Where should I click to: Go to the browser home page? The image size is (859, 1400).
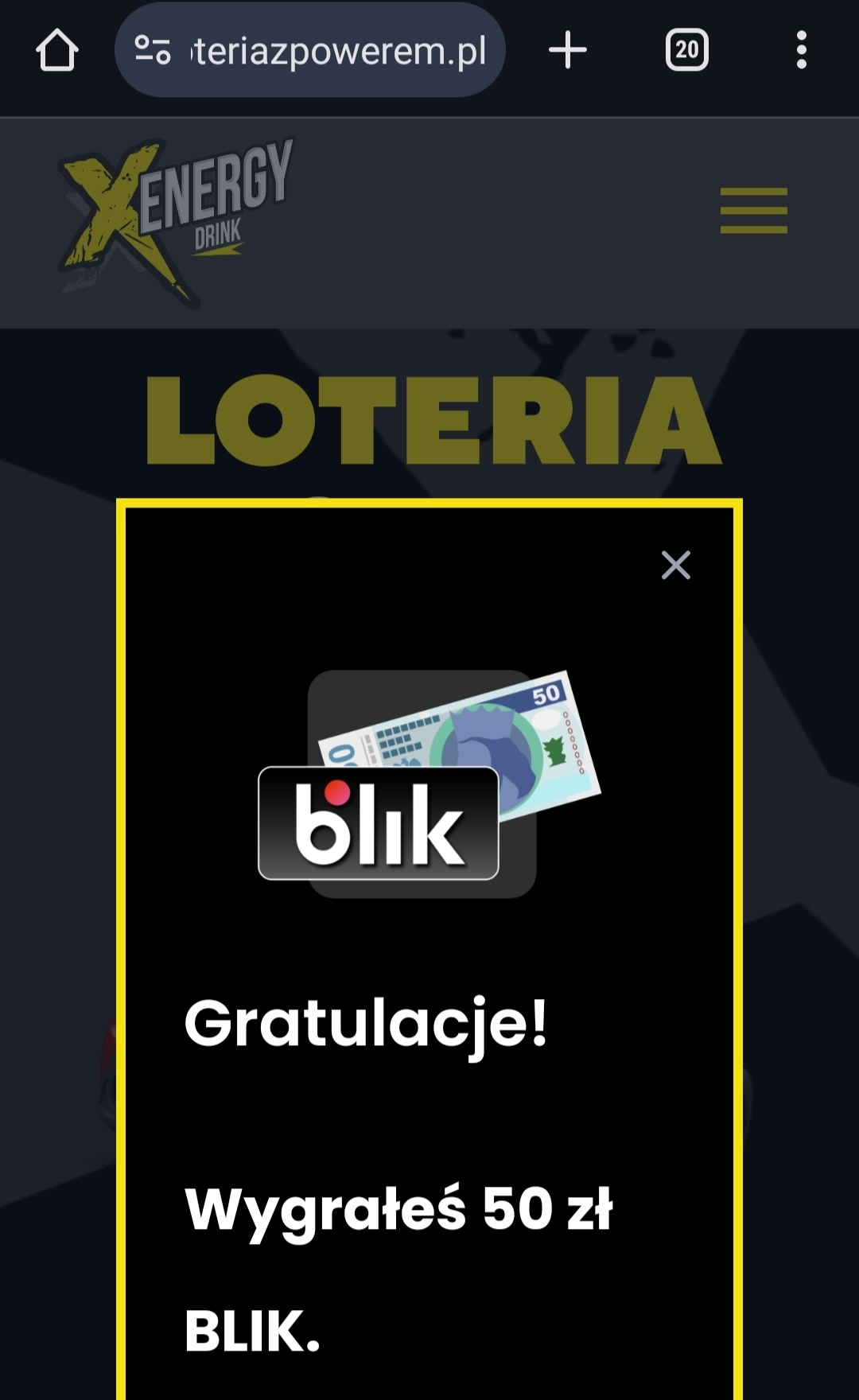point(56,50)
